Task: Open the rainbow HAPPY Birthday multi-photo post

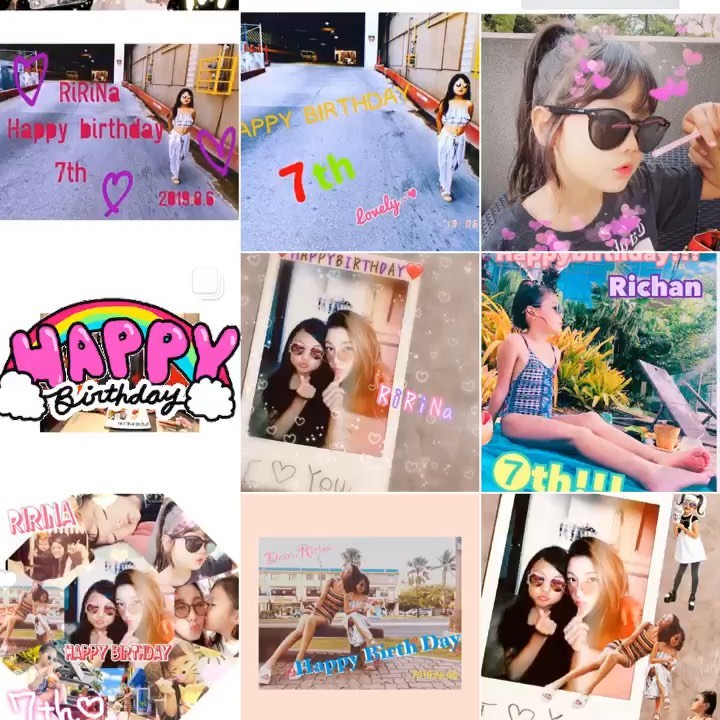Action: click(118, 370)
